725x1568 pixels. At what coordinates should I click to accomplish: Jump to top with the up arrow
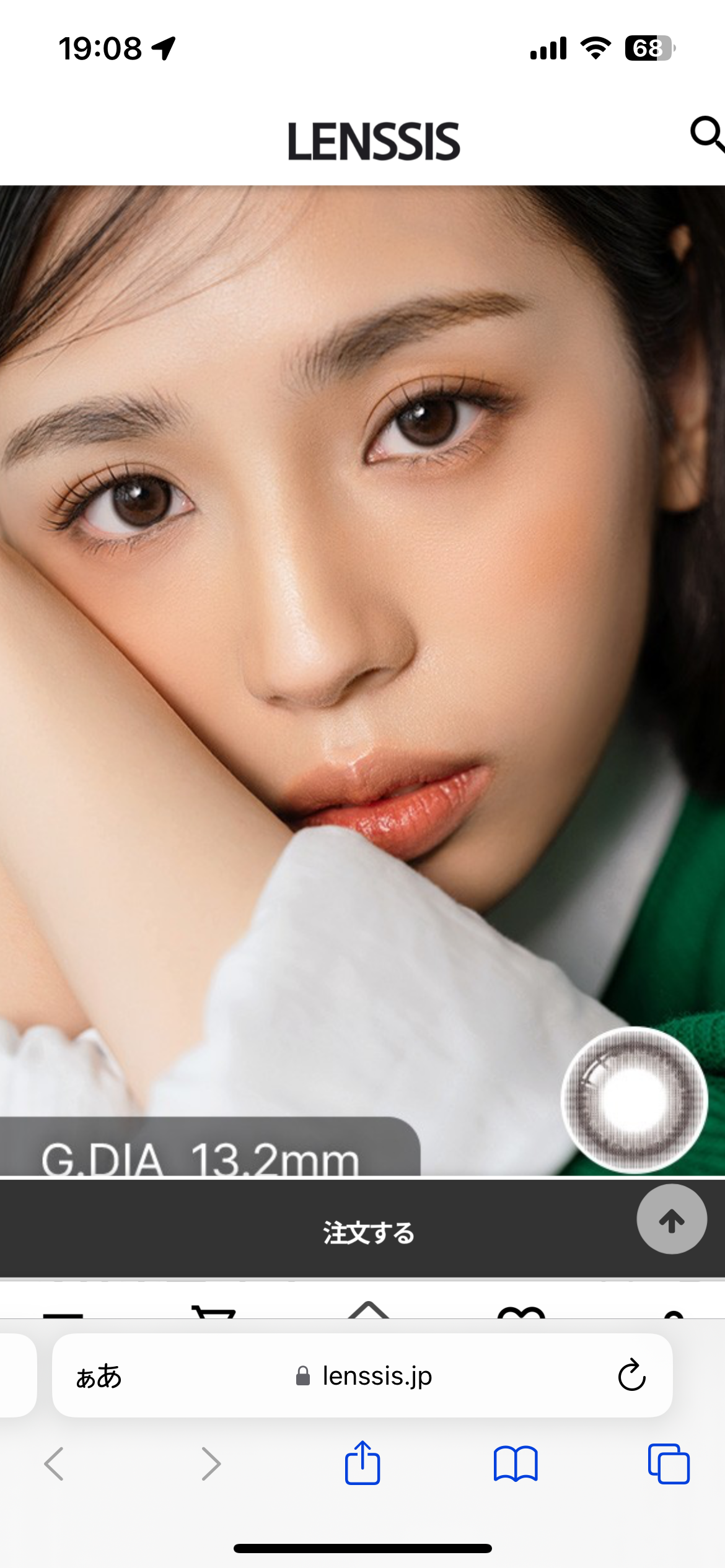[x=672, y=1221]
